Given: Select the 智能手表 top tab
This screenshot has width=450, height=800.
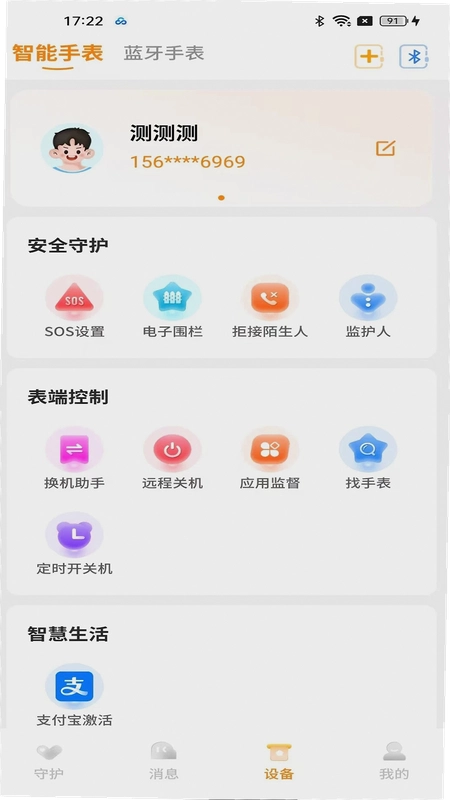Looking at the screenshot, I should click(58, 53).
